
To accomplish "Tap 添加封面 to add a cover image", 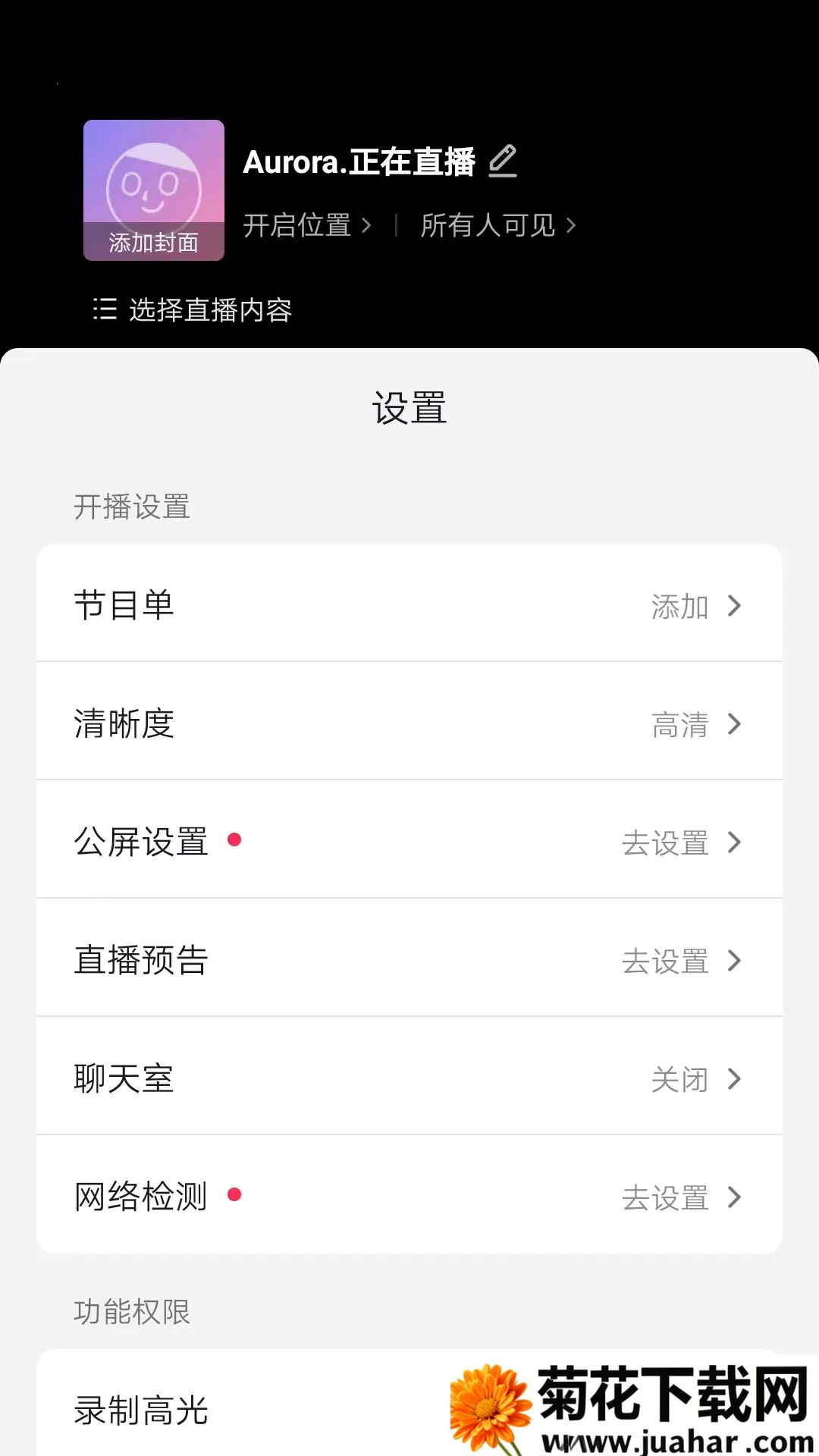I will pos(153,190).
